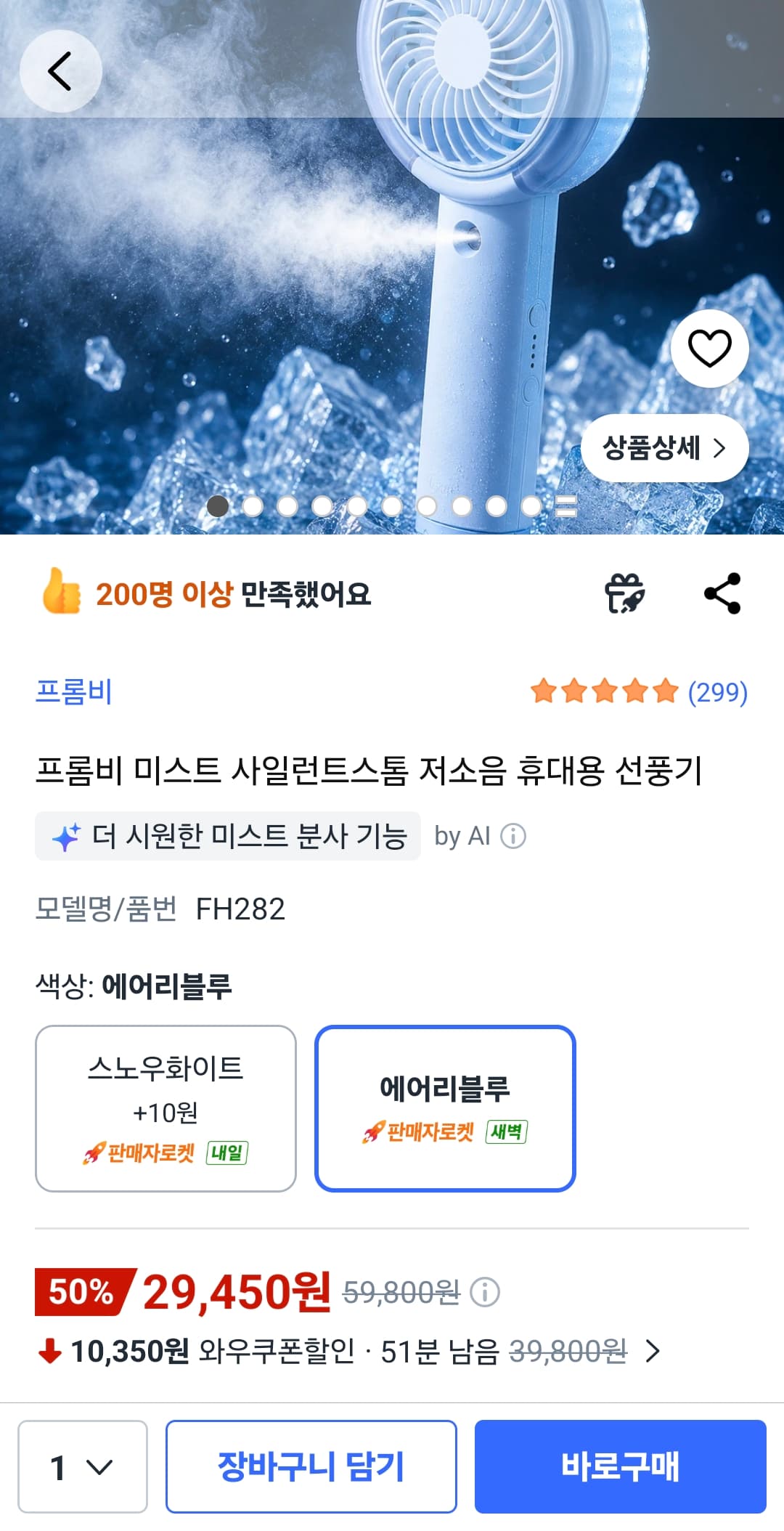Share this product
This screenshot has height=1531, width=784.
click(722, 593)
